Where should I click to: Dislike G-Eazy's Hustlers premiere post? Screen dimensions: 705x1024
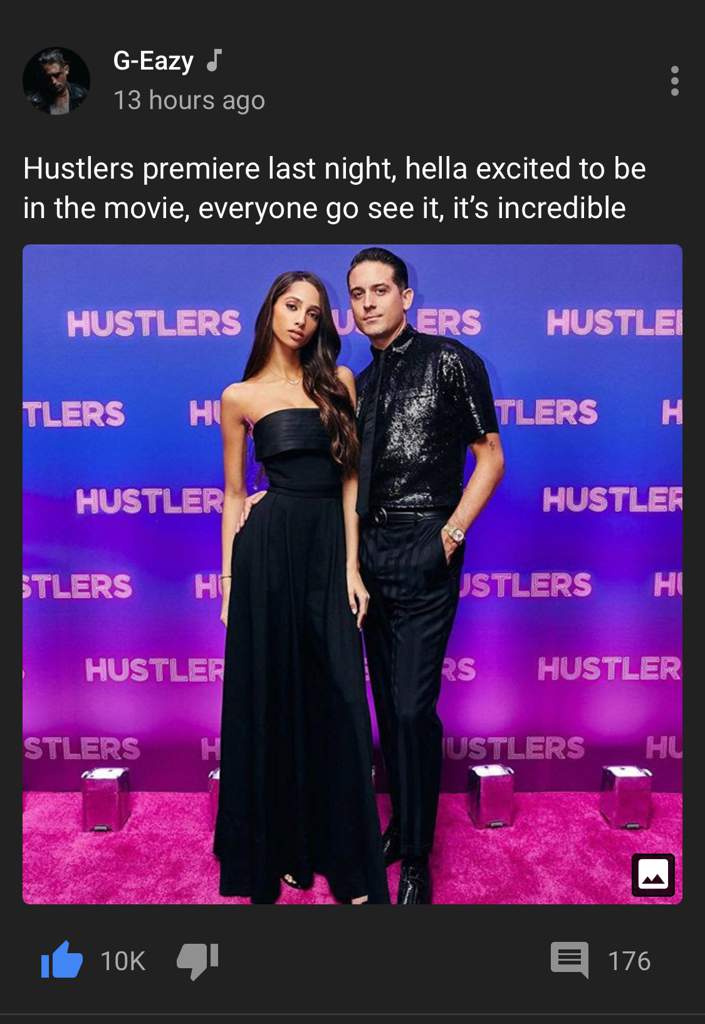(197, 961)
